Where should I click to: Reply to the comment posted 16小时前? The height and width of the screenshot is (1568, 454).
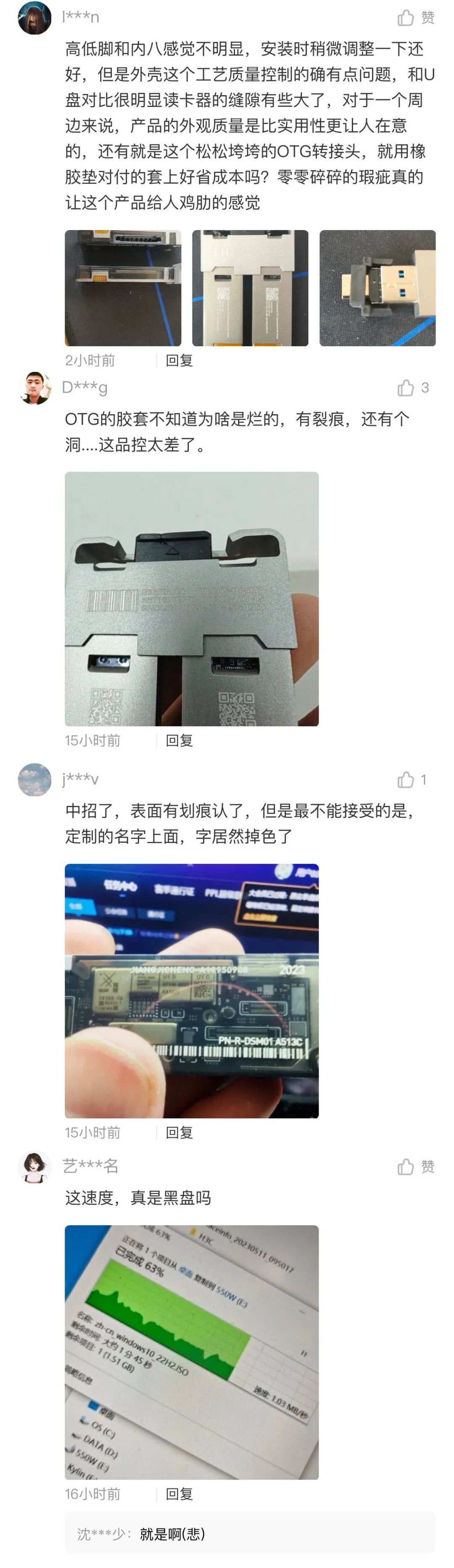179,1494
